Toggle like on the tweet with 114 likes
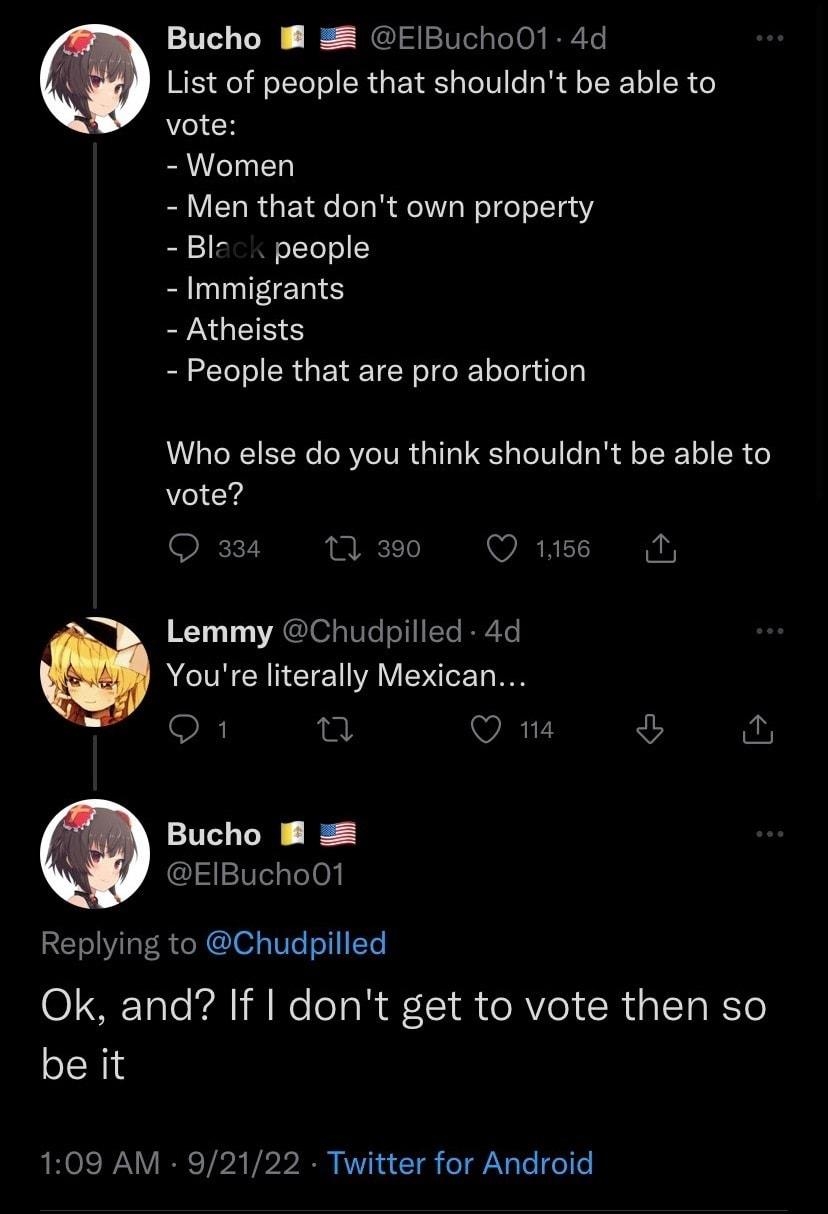Image resolution: width=828 pixels, height=1214 pixels. [x=487, y=729]
